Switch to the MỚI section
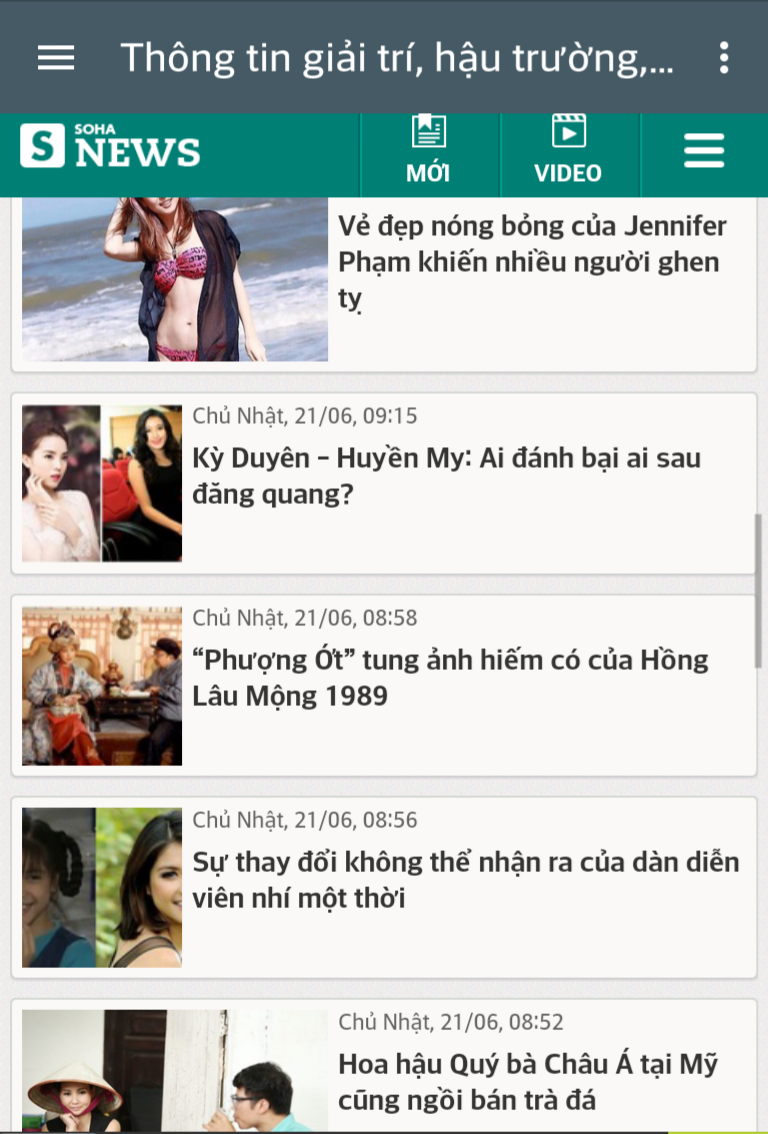768x1134 pixels. [428, 152]
